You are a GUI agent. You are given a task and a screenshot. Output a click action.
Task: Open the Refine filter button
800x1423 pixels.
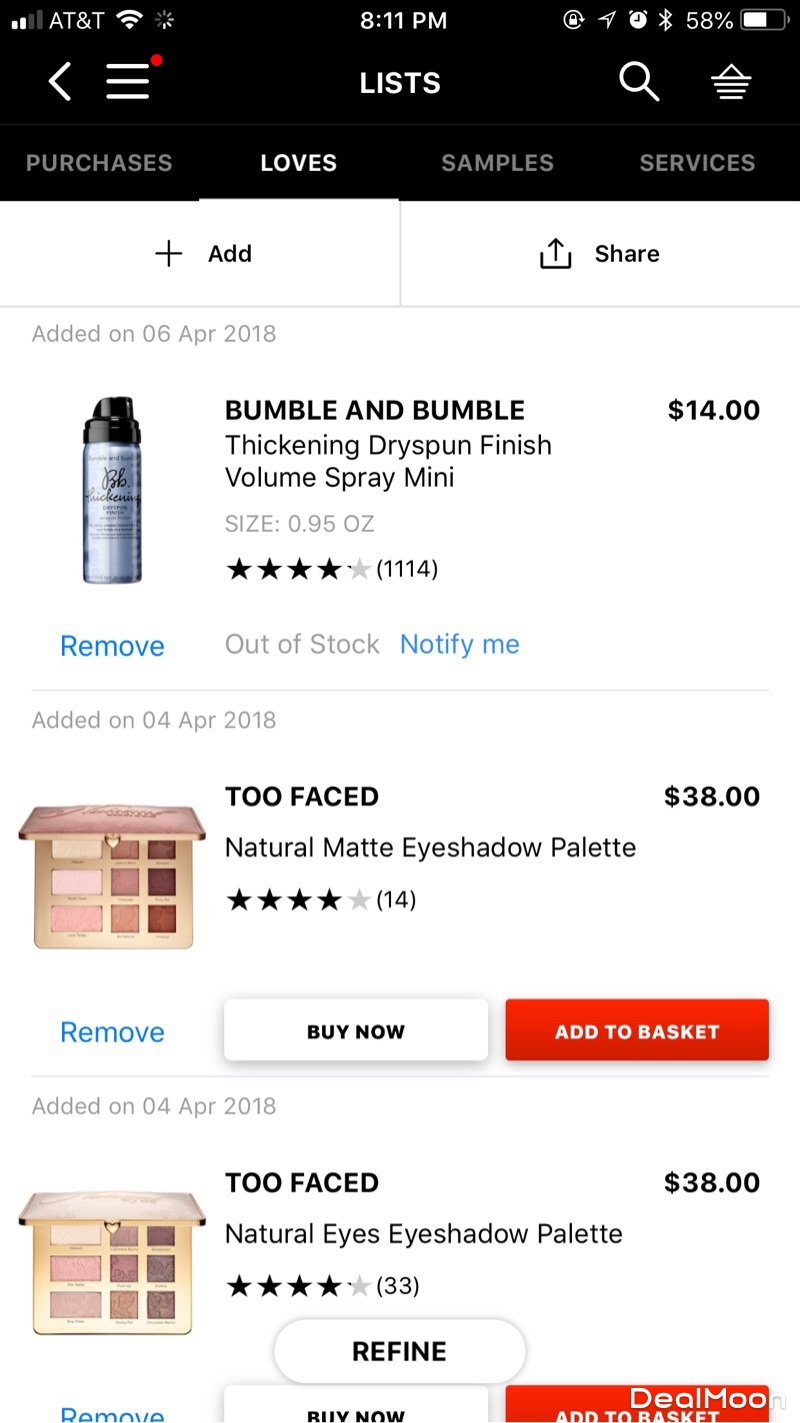coord(399,1352)
